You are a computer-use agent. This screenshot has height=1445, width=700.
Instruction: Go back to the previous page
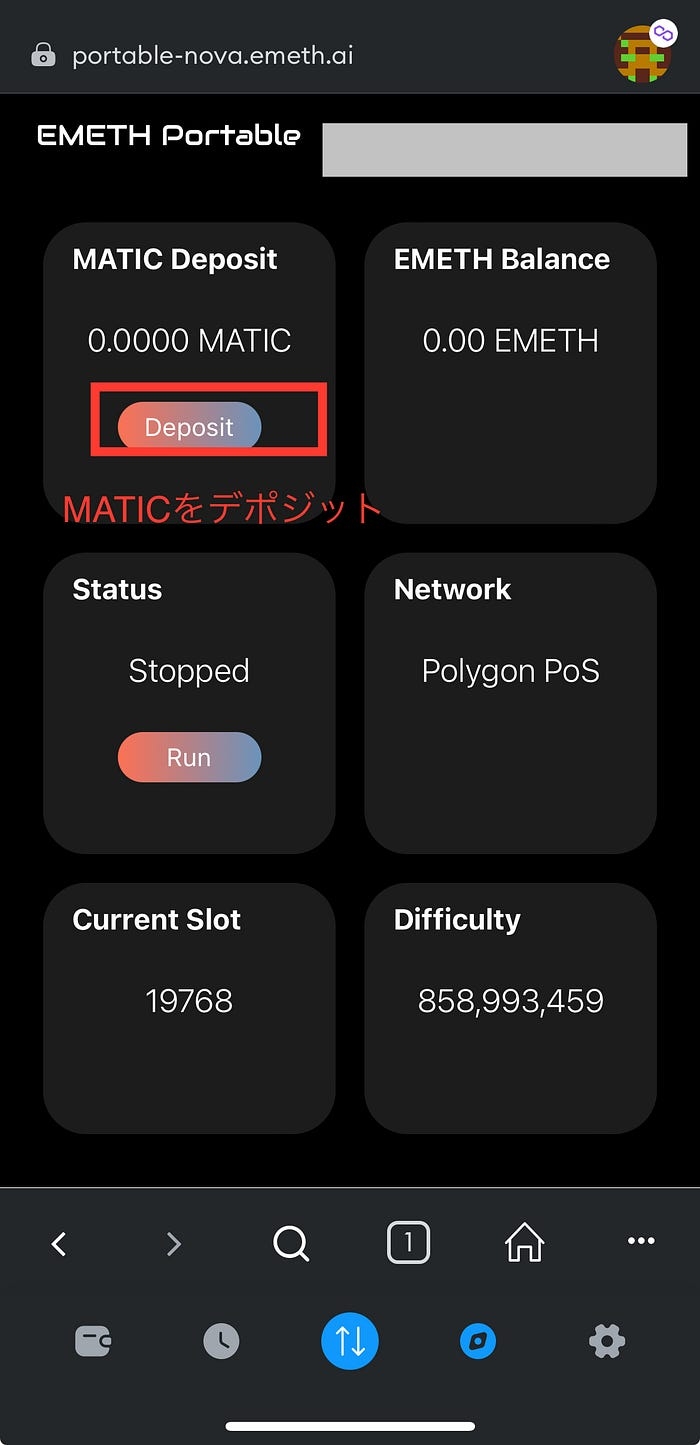(59, 1243)
